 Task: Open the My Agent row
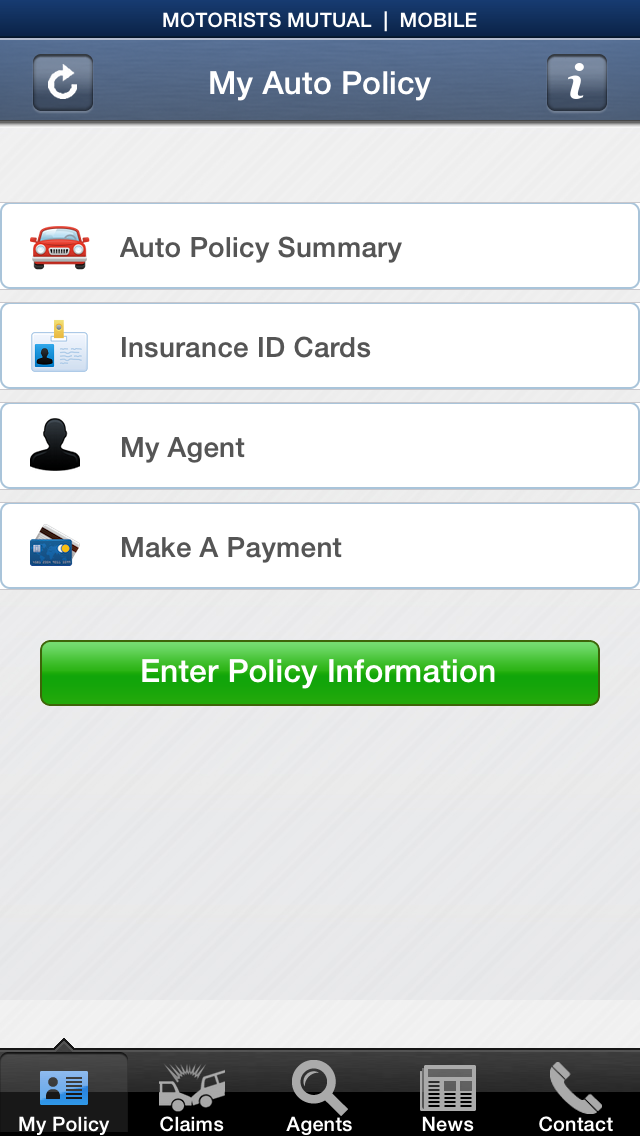point(320,447)
